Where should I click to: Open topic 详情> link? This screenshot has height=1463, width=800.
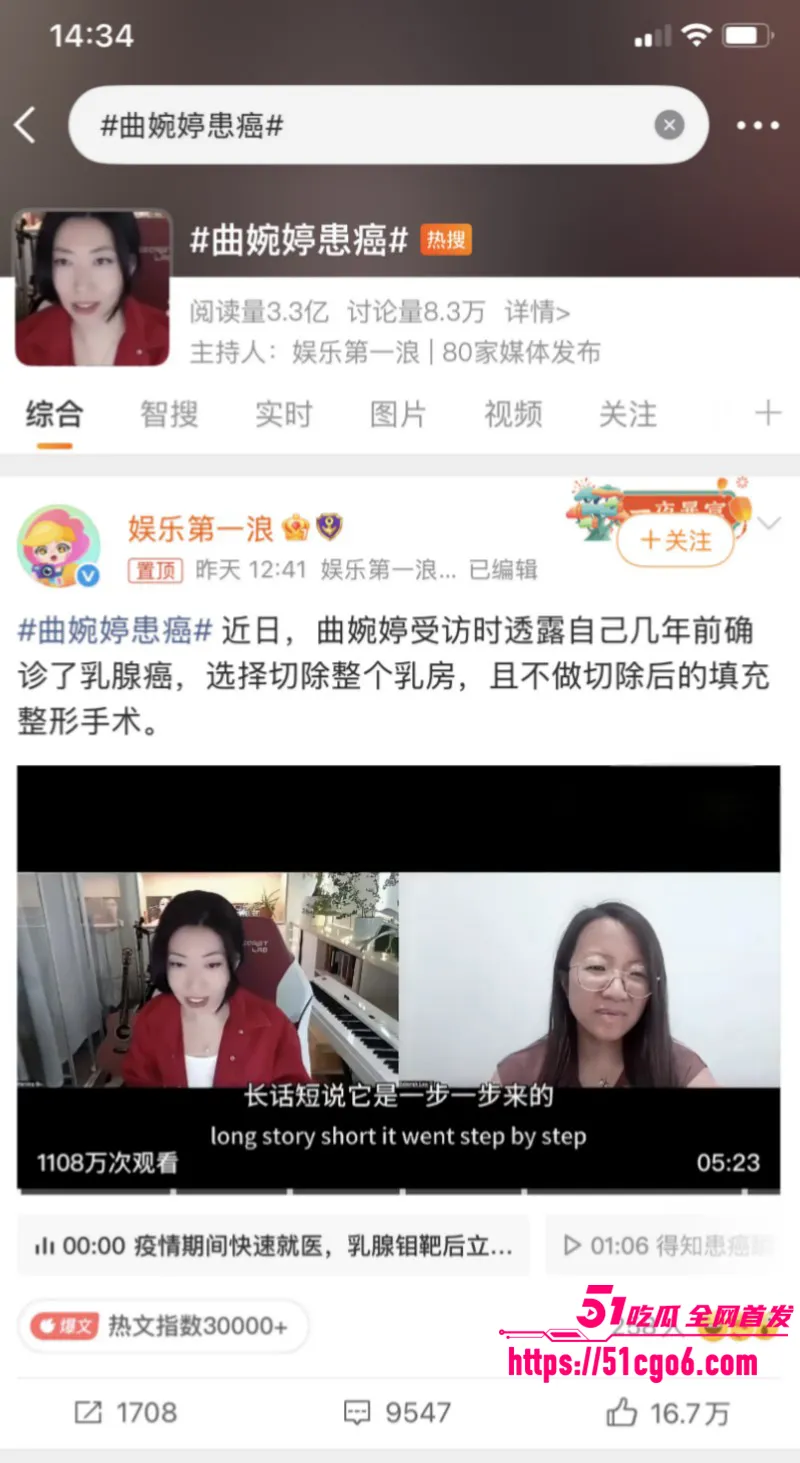tap(537, 313)
